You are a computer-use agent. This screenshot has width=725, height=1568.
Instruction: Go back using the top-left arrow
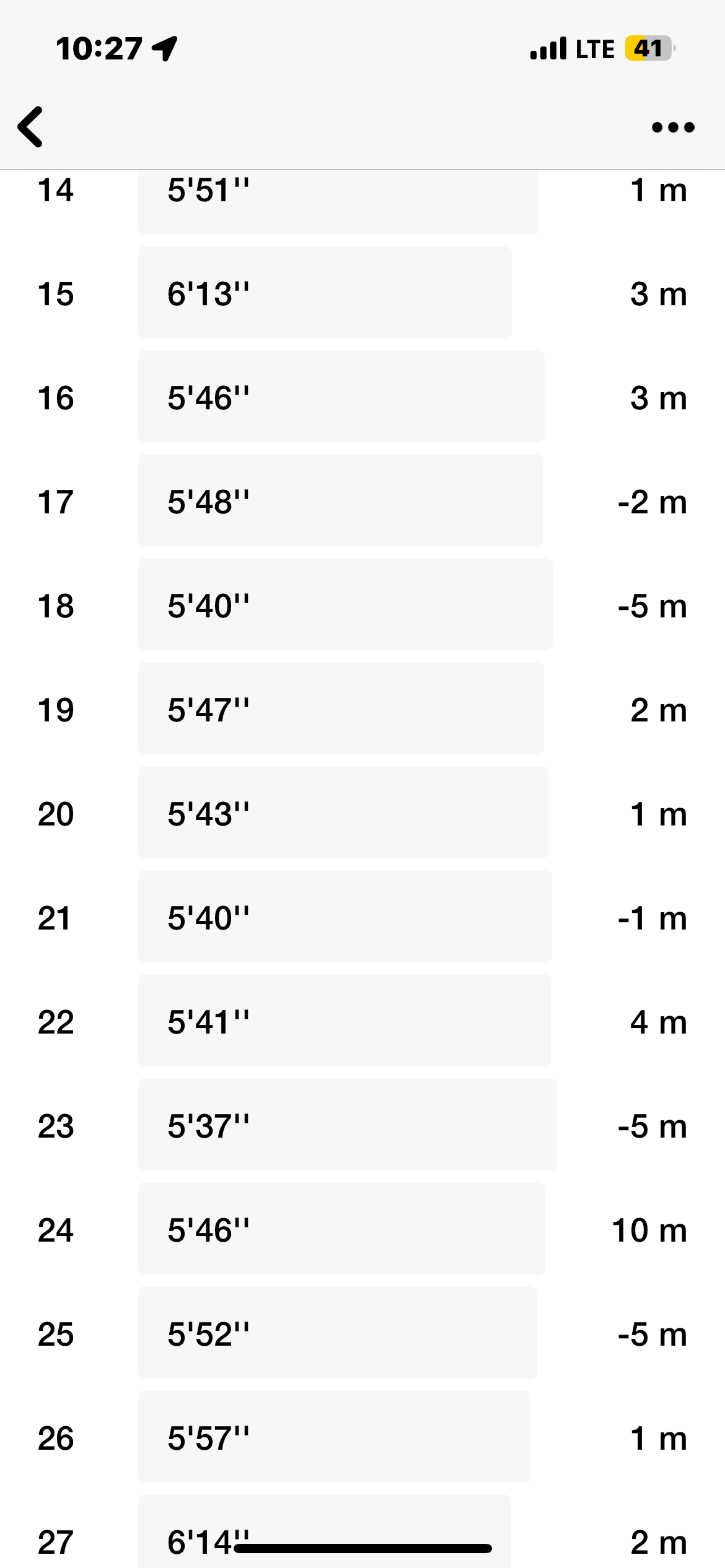[x=30, y=127]
